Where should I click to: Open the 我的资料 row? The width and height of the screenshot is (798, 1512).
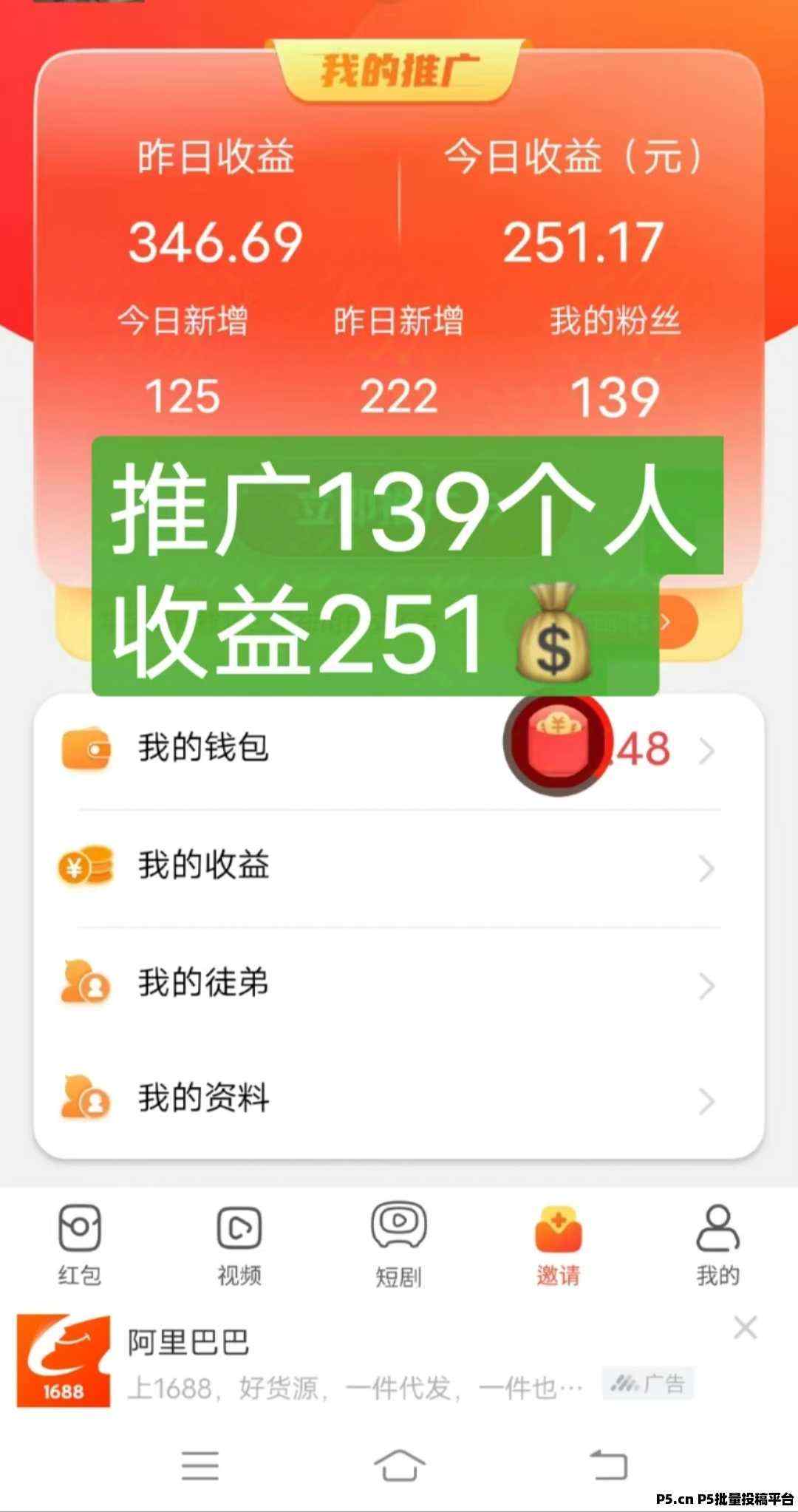399,1100
